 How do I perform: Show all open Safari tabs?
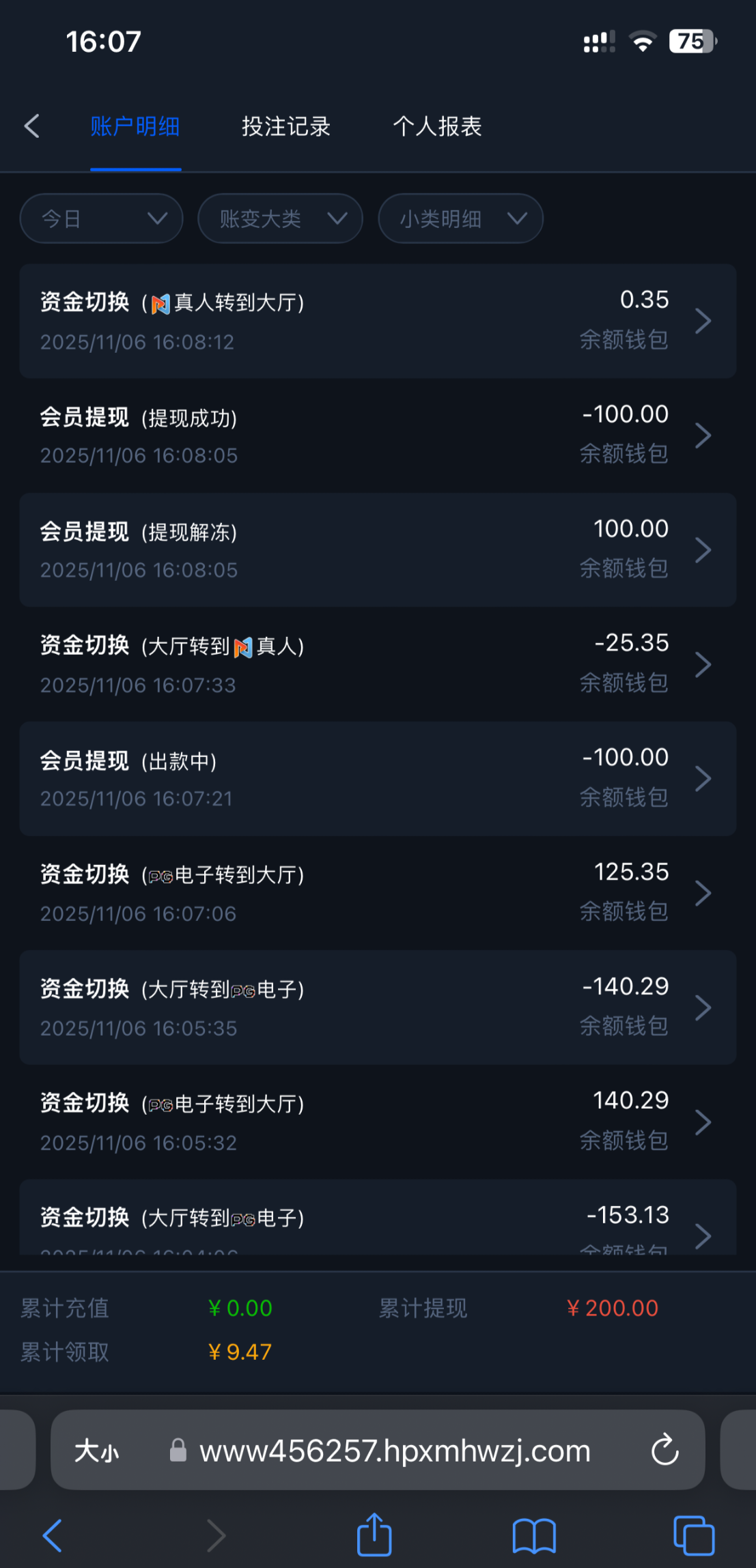coord(694,1535)
